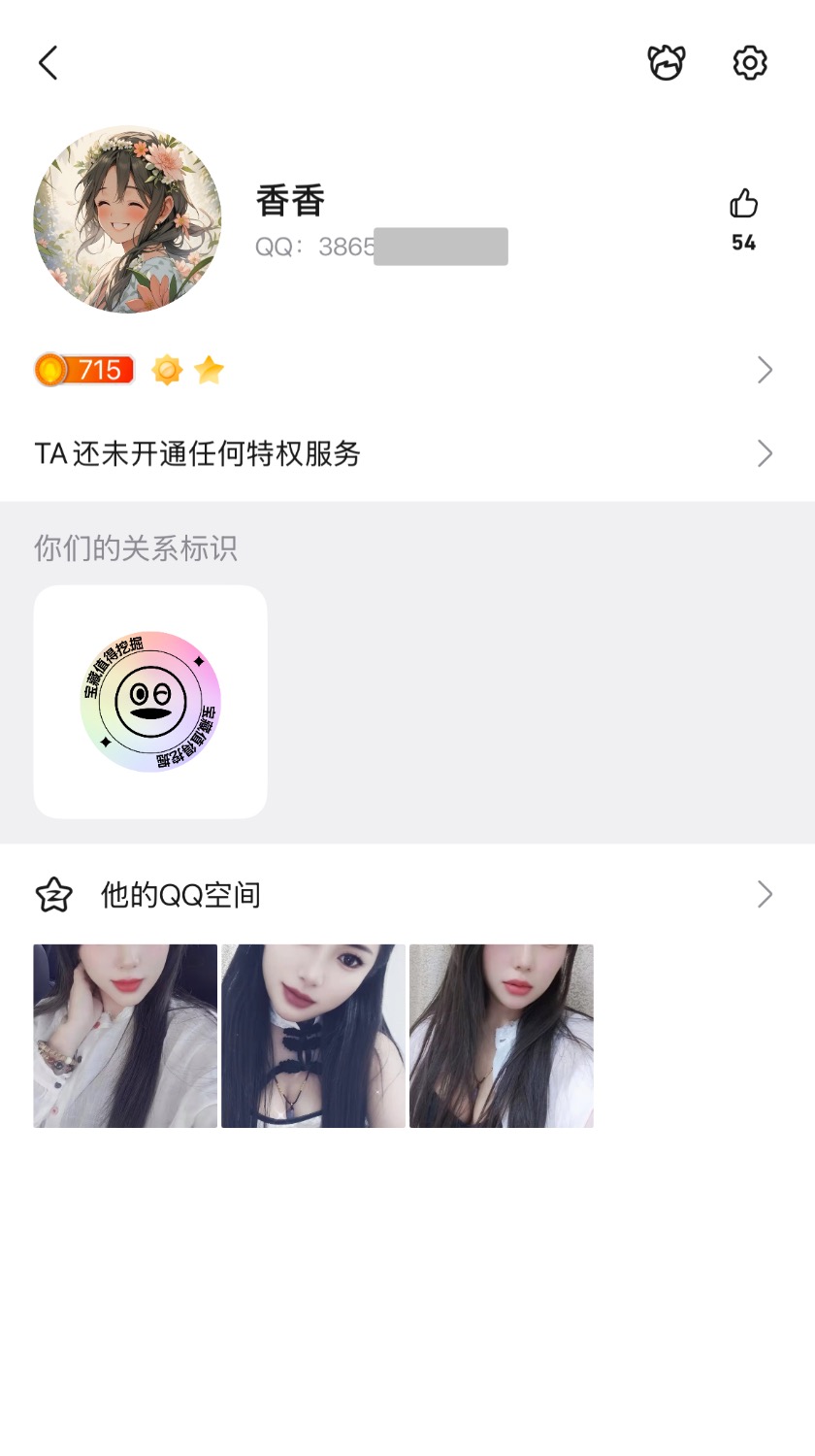View the last QQ空间 photo
Screen dimensions: 815x1456
point(502,1036)
